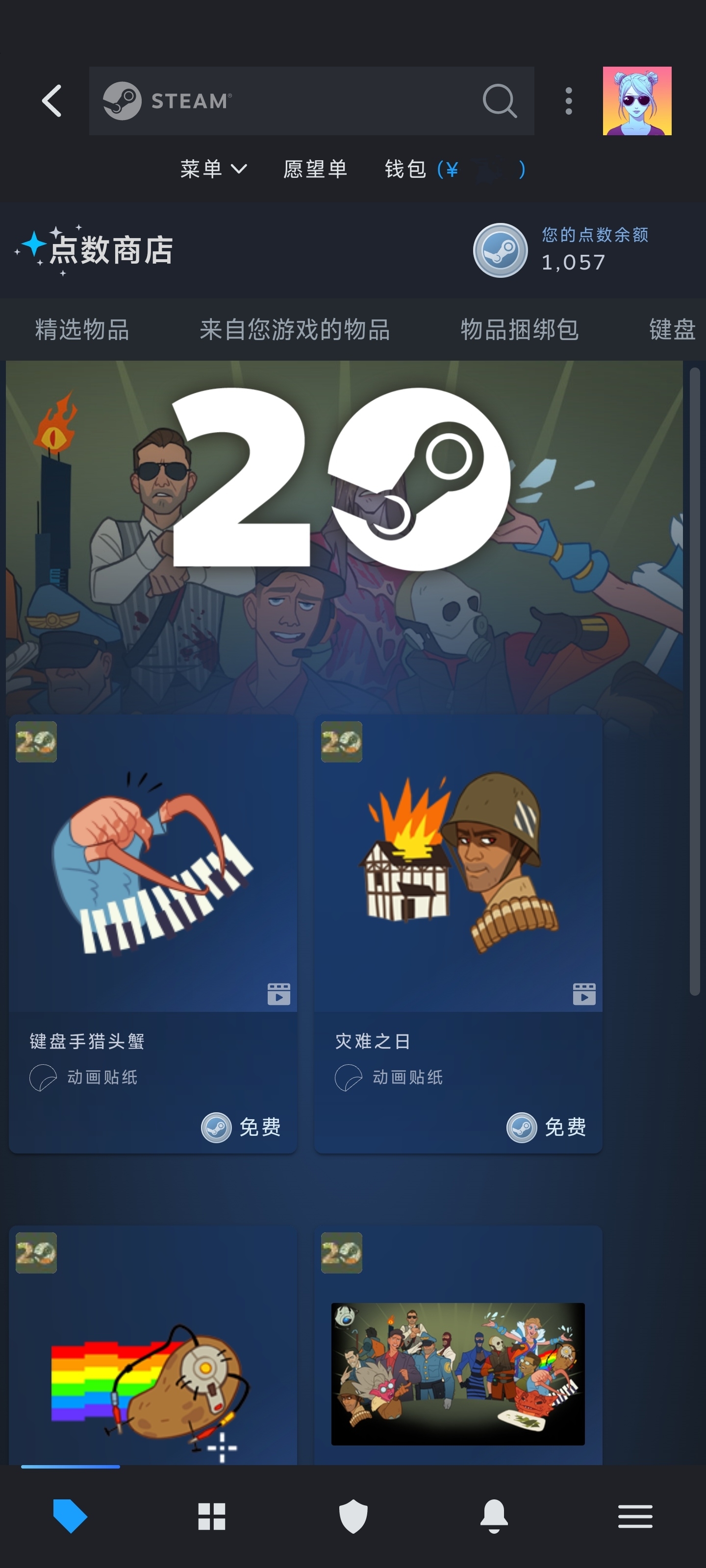
Task: Open the 键盘手猎头蟹 sticker card
Action: click(153, 934)
